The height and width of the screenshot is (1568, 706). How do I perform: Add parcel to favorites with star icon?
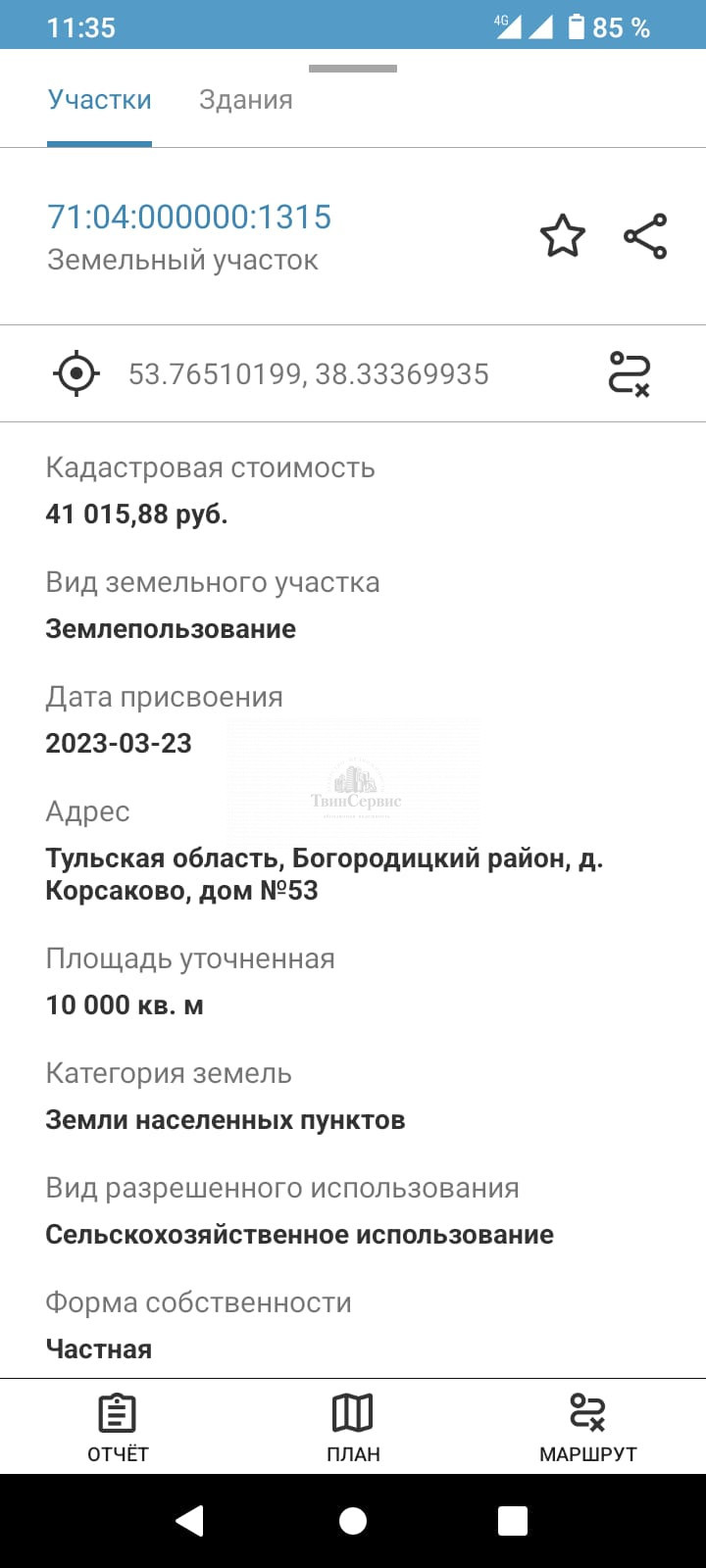pyautogui.click(x=562, y=236)
